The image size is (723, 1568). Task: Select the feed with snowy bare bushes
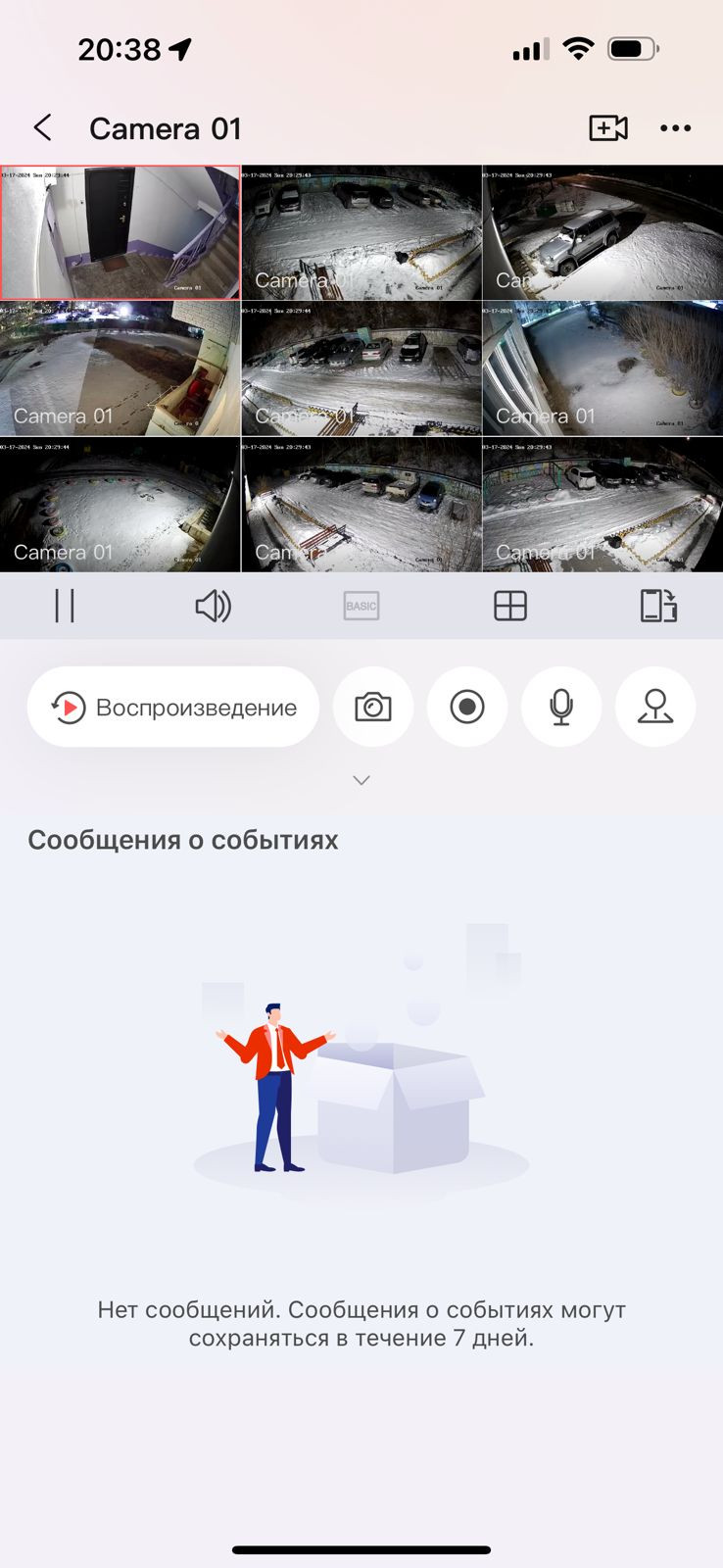[602, 368]
